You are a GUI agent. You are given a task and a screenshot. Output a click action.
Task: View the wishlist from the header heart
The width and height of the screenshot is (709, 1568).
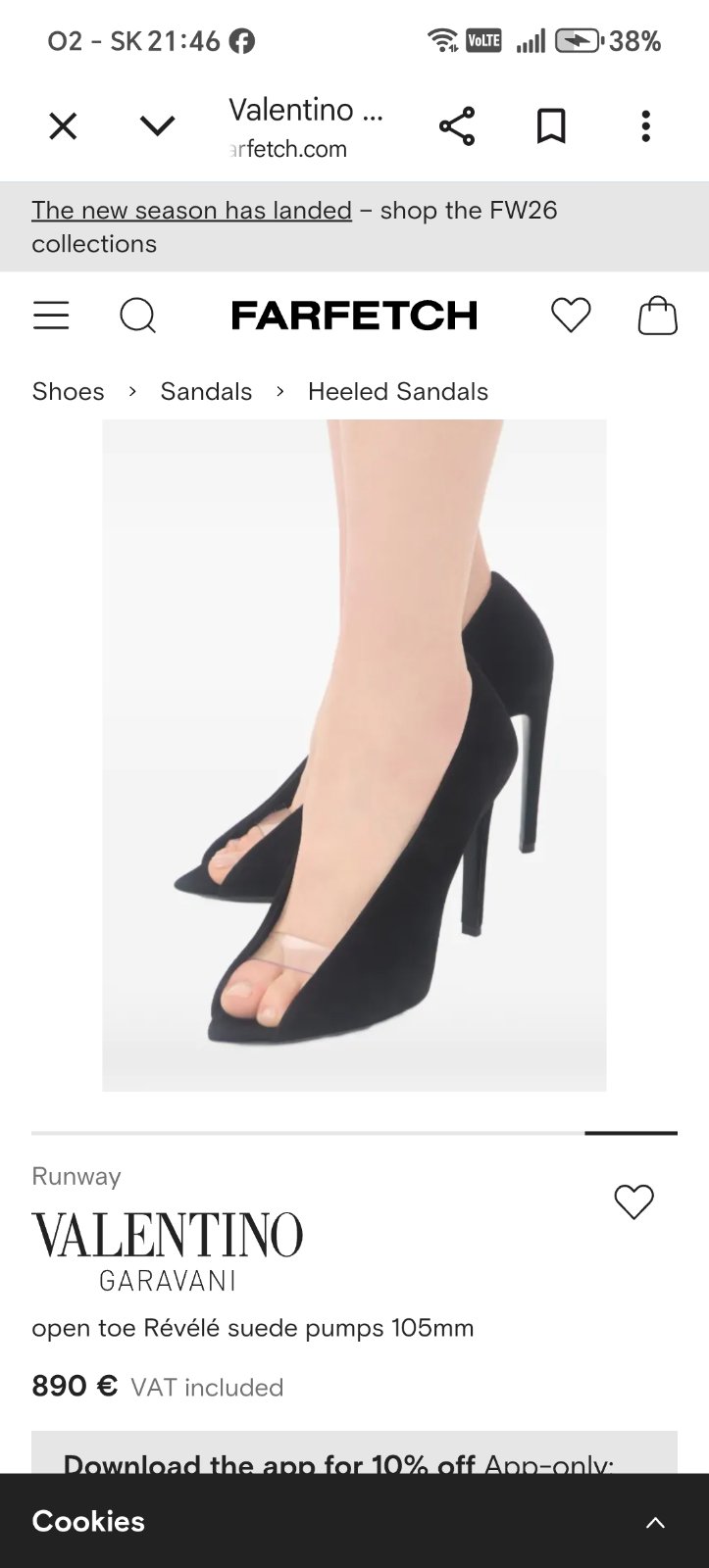pos(571,316)
